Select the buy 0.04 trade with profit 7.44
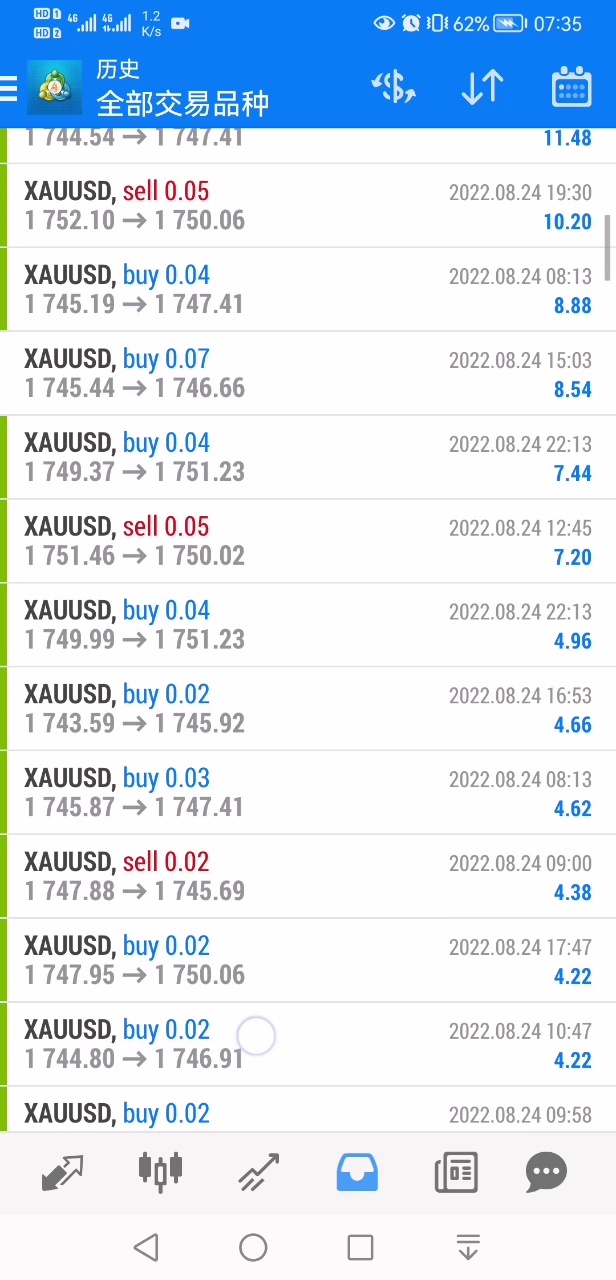The image size is (616, 1280). click(x=308, y=458)
